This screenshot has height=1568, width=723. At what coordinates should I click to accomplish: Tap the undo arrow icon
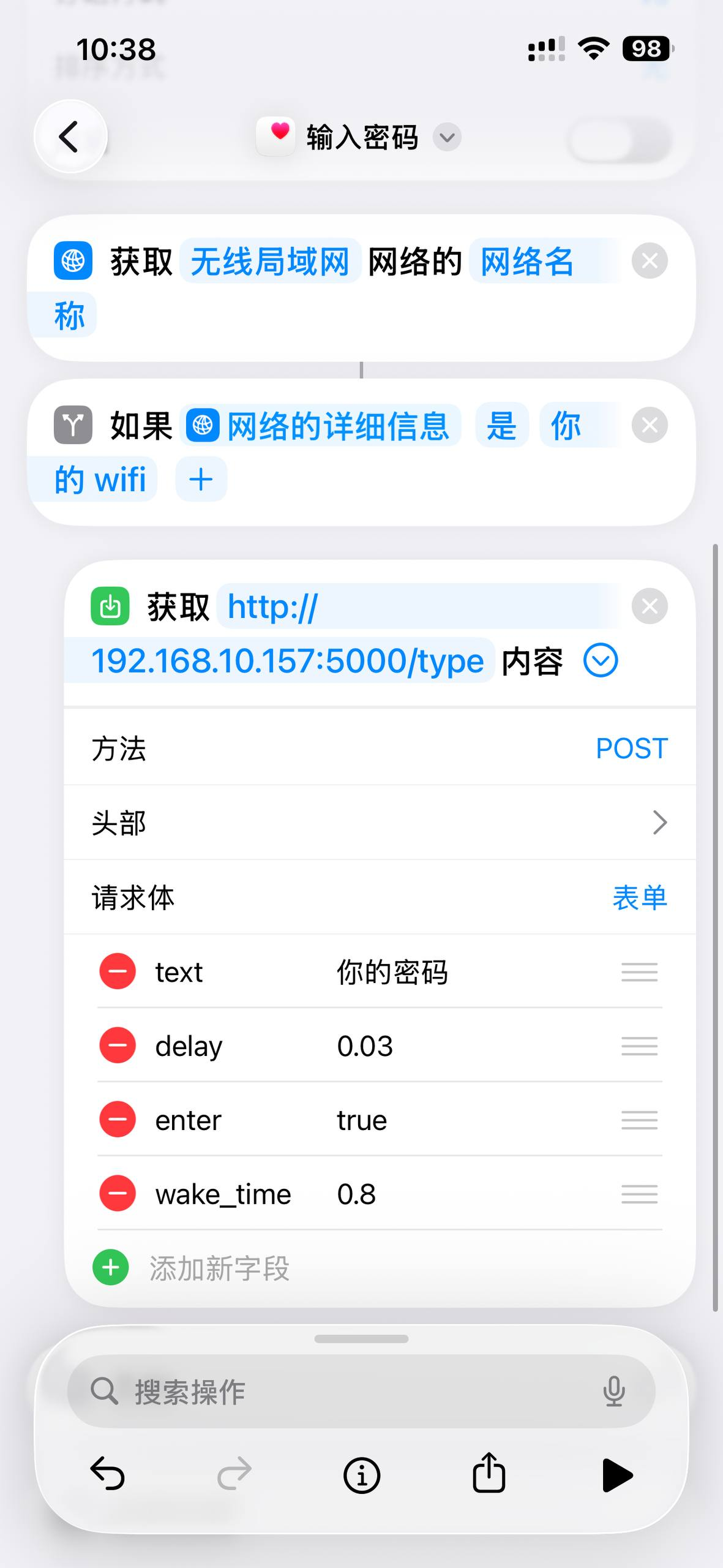tap(109, 1474)
